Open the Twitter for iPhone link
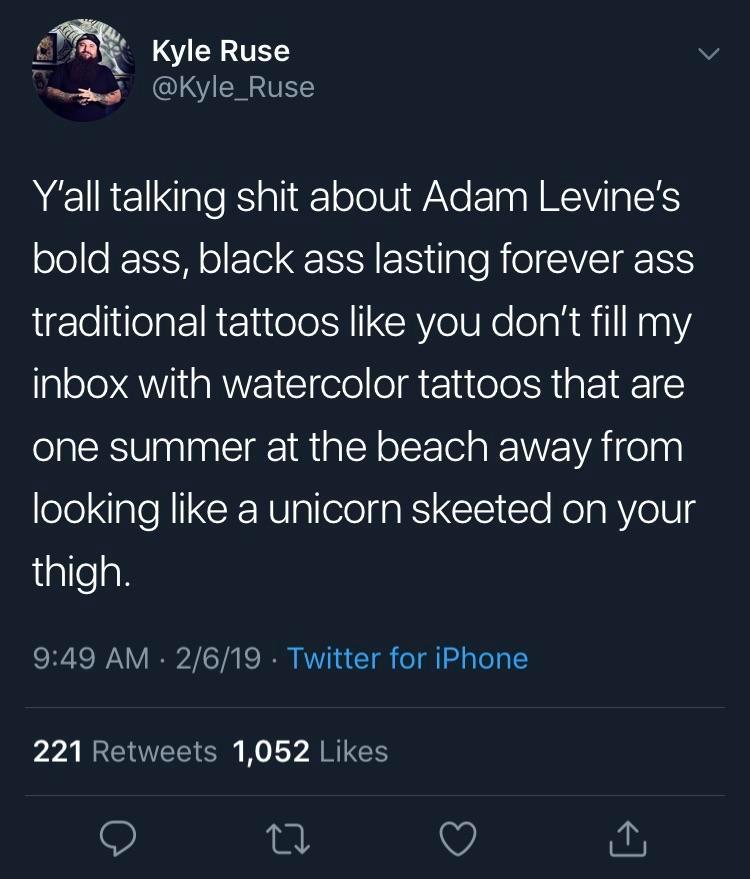The width and height of the screenshot is (750, 879). tap(407, 658)
